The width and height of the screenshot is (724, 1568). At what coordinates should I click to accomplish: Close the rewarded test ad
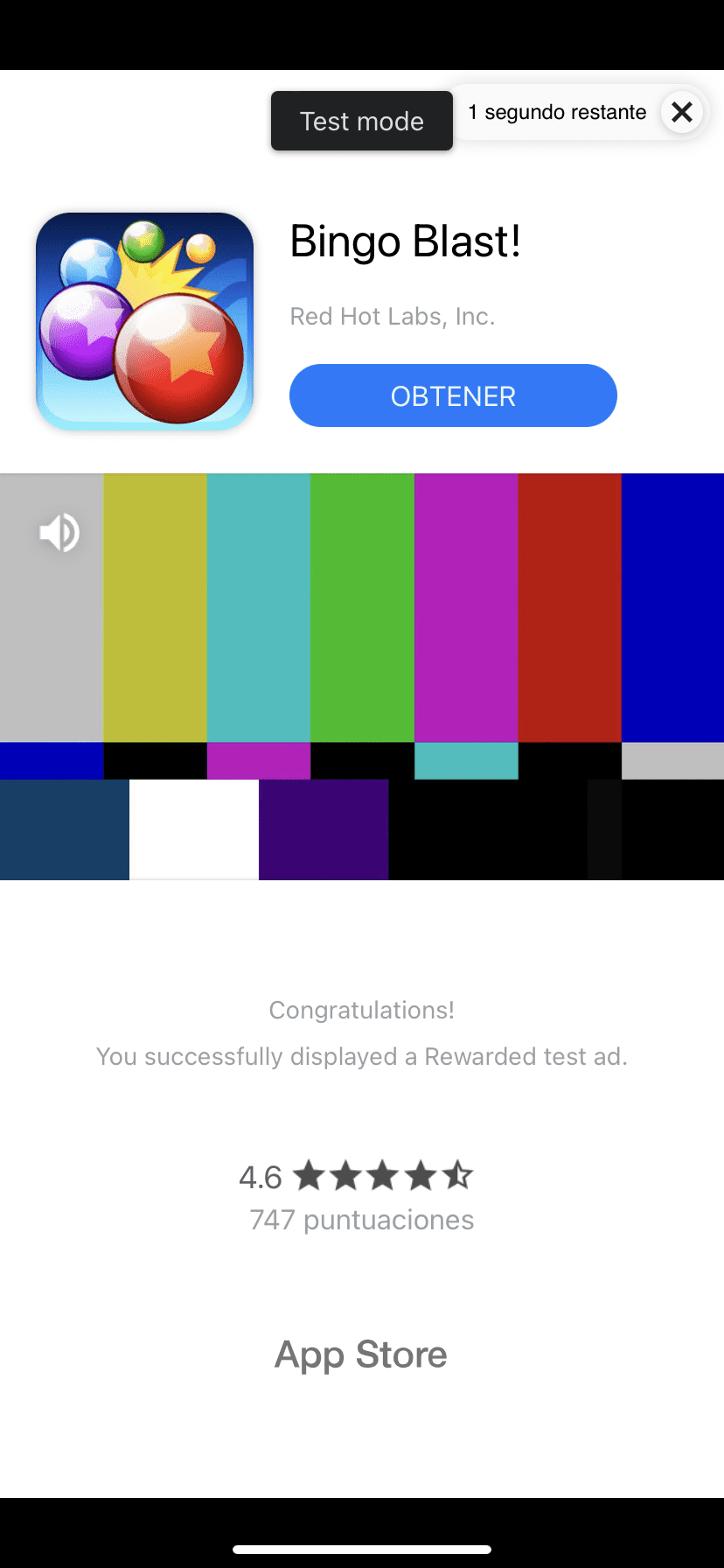point(682,112)
